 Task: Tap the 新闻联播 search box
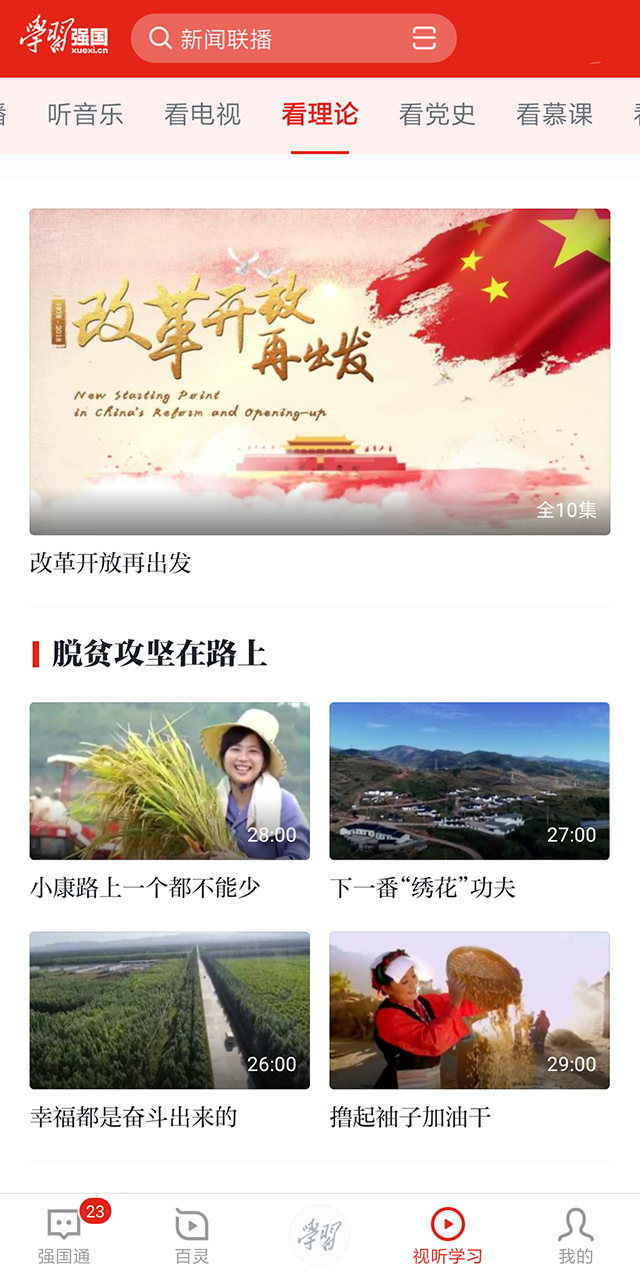click(270, 39)
